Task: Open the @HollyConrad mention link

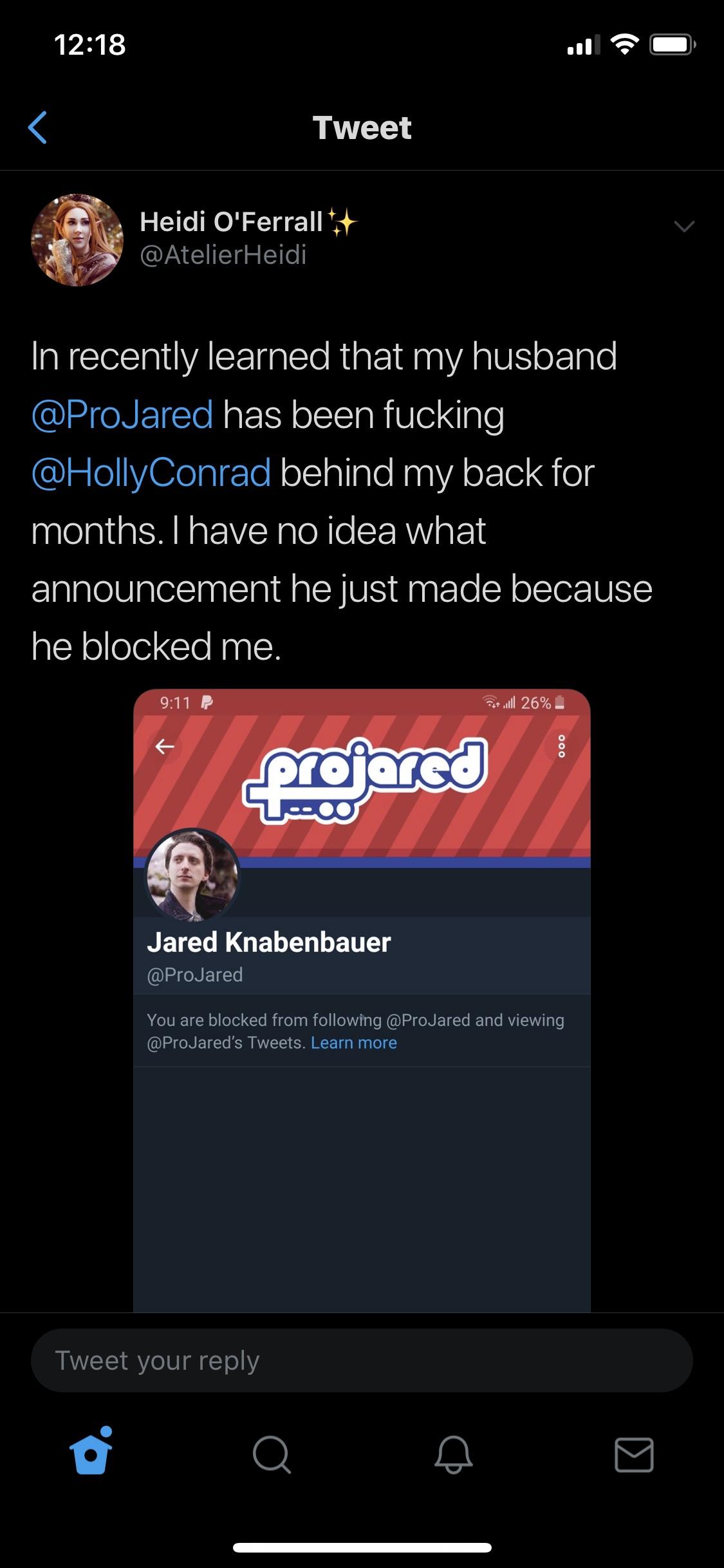Action: pyautogui.click(x=151, y=472)
